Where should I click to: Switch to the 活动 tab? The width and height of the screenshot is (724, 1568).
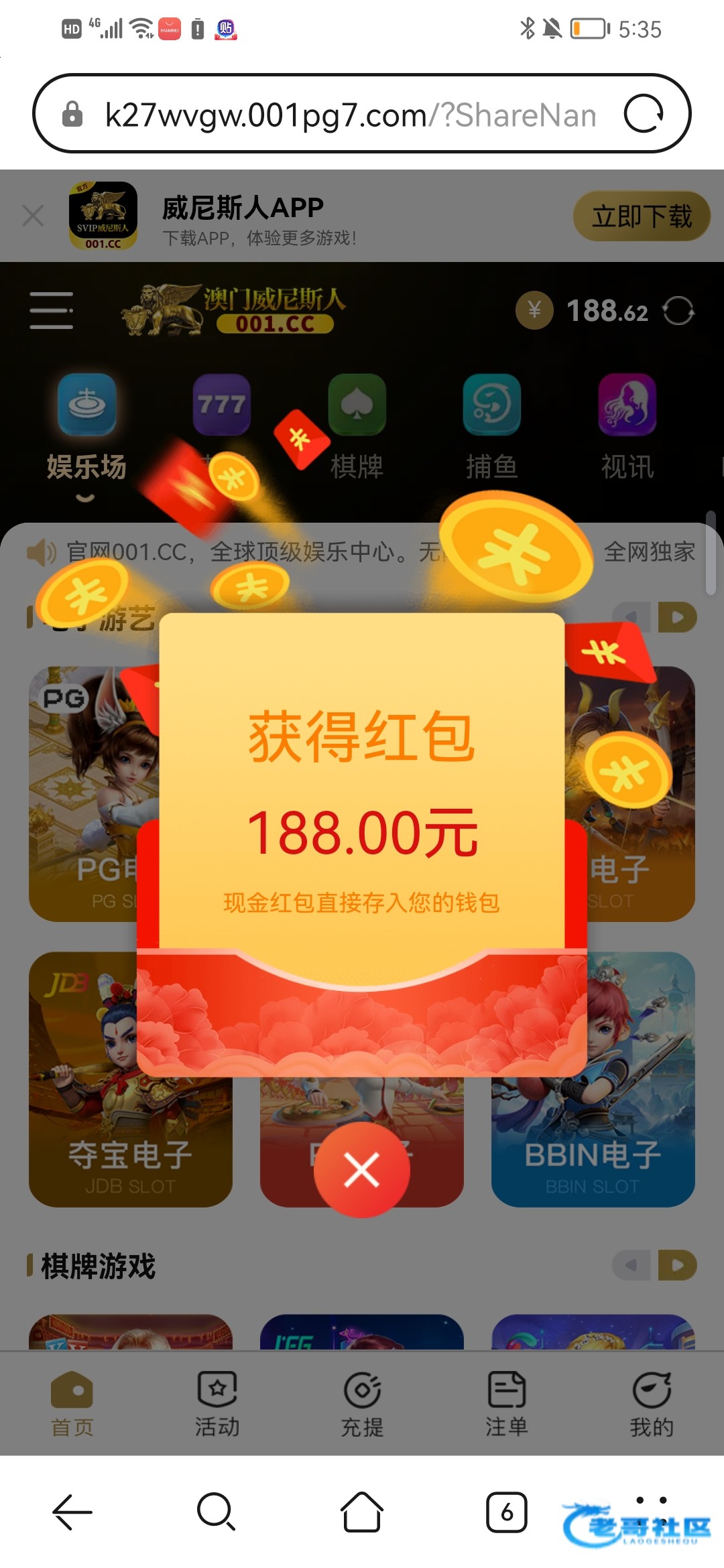click(x=217, y=1404)
